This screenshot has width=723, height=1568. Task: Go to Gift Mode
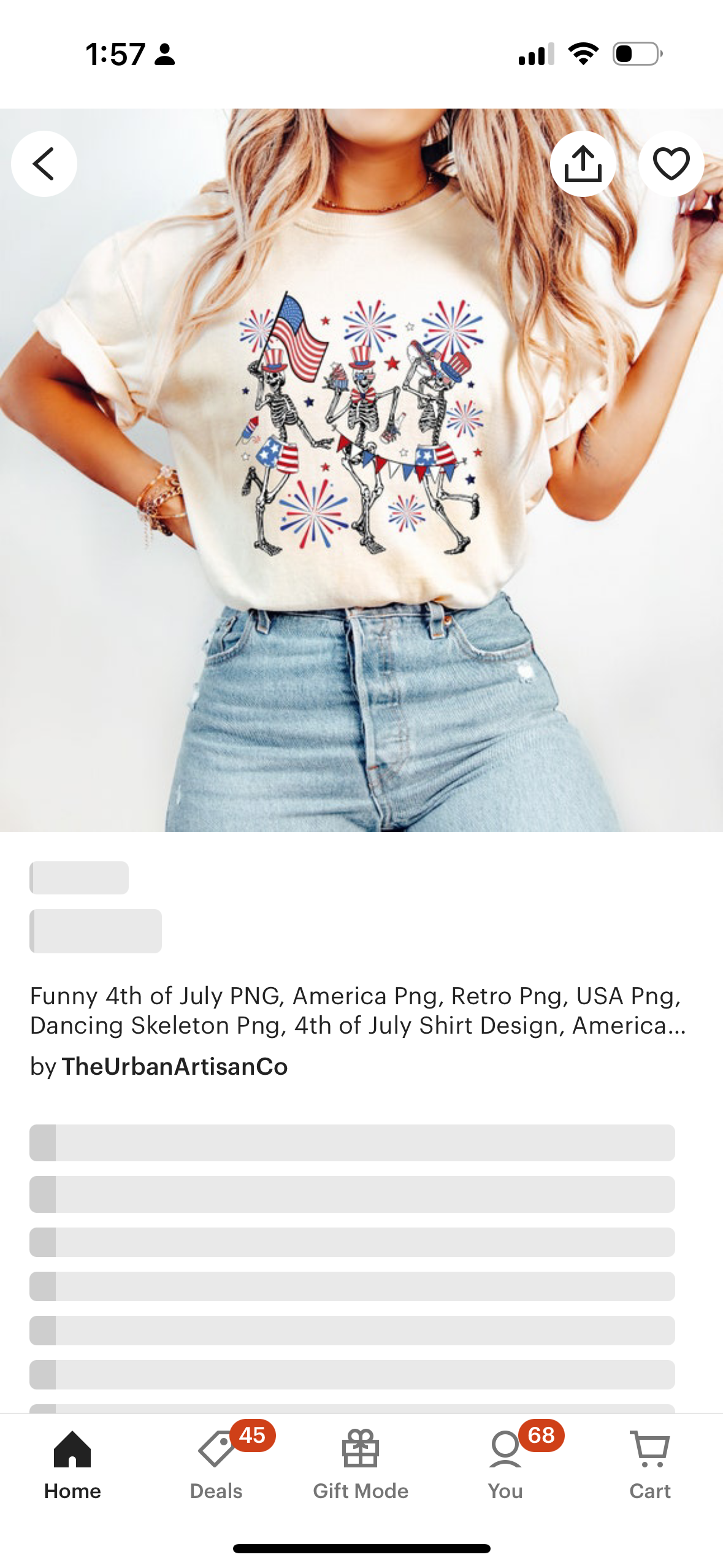click(x=361, y=1464)
